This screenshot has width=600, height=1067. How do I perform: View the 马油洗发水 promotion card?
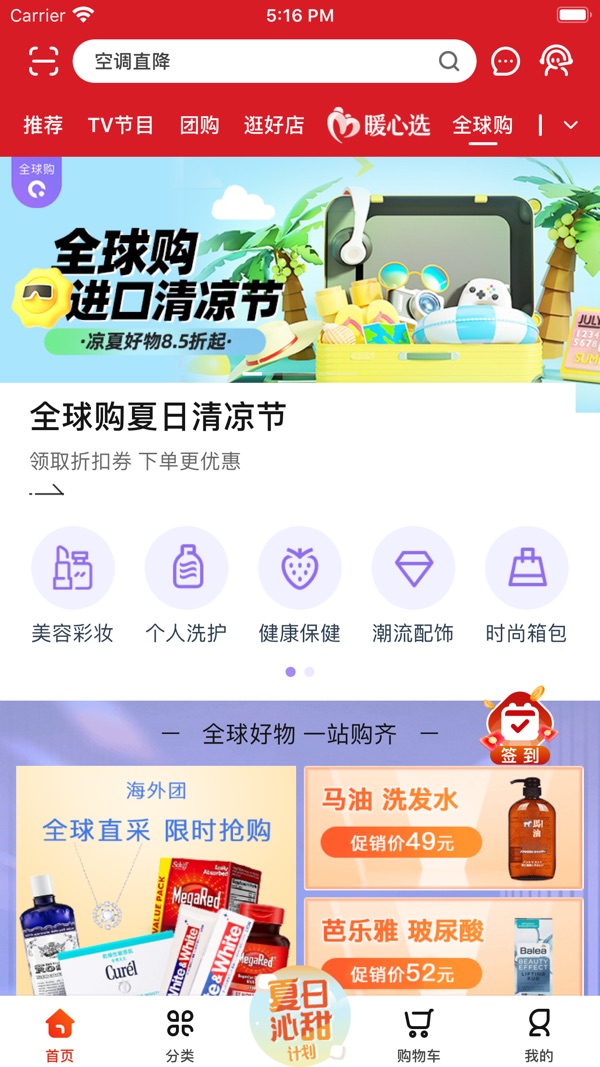(x=443, y=827)
